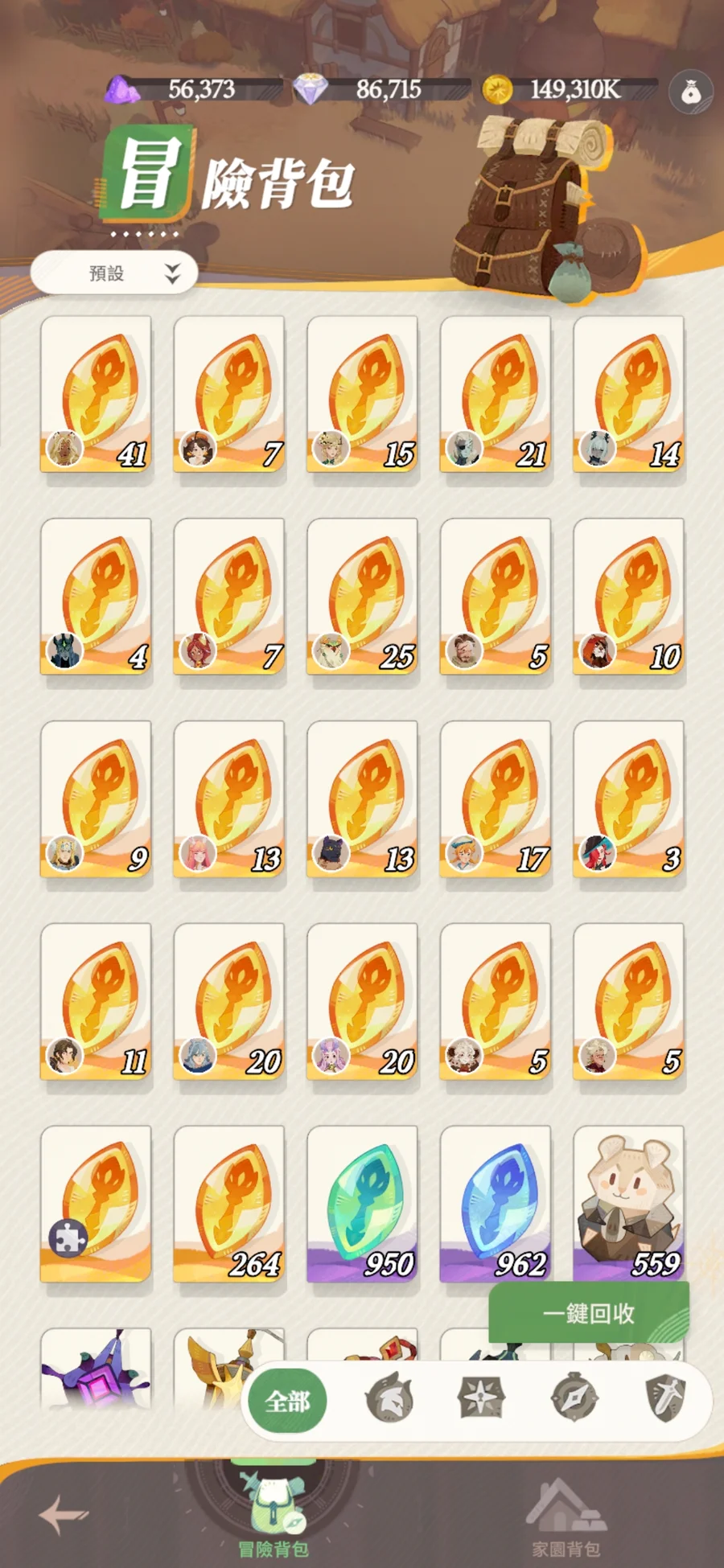The width and height of the screenshot is (724, 1568).
Task: Filter items by the star badge icon
Action: tap(480, 1398)
